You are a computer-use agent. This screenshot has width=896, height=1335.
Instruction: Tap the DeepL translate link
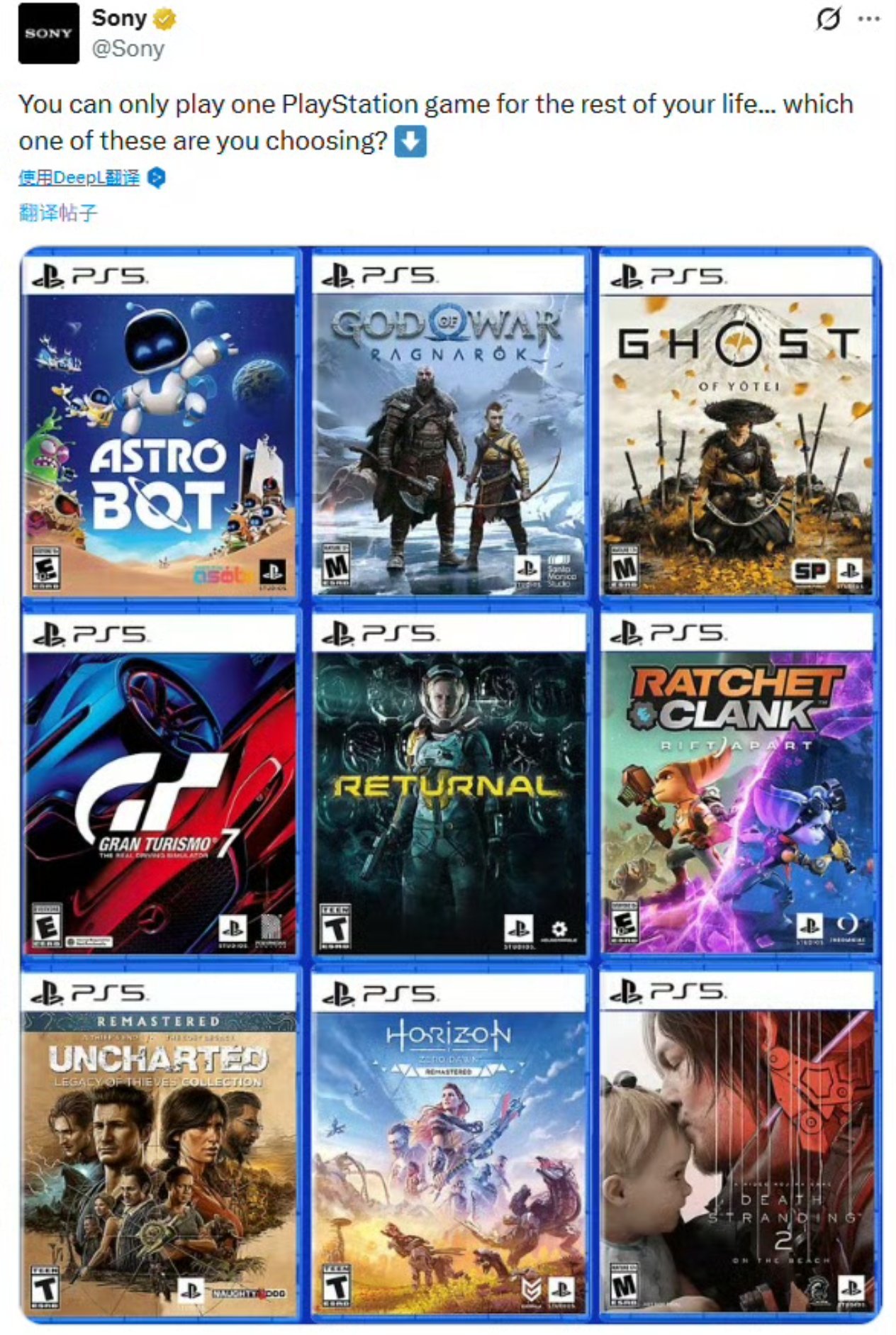point(79,177)
